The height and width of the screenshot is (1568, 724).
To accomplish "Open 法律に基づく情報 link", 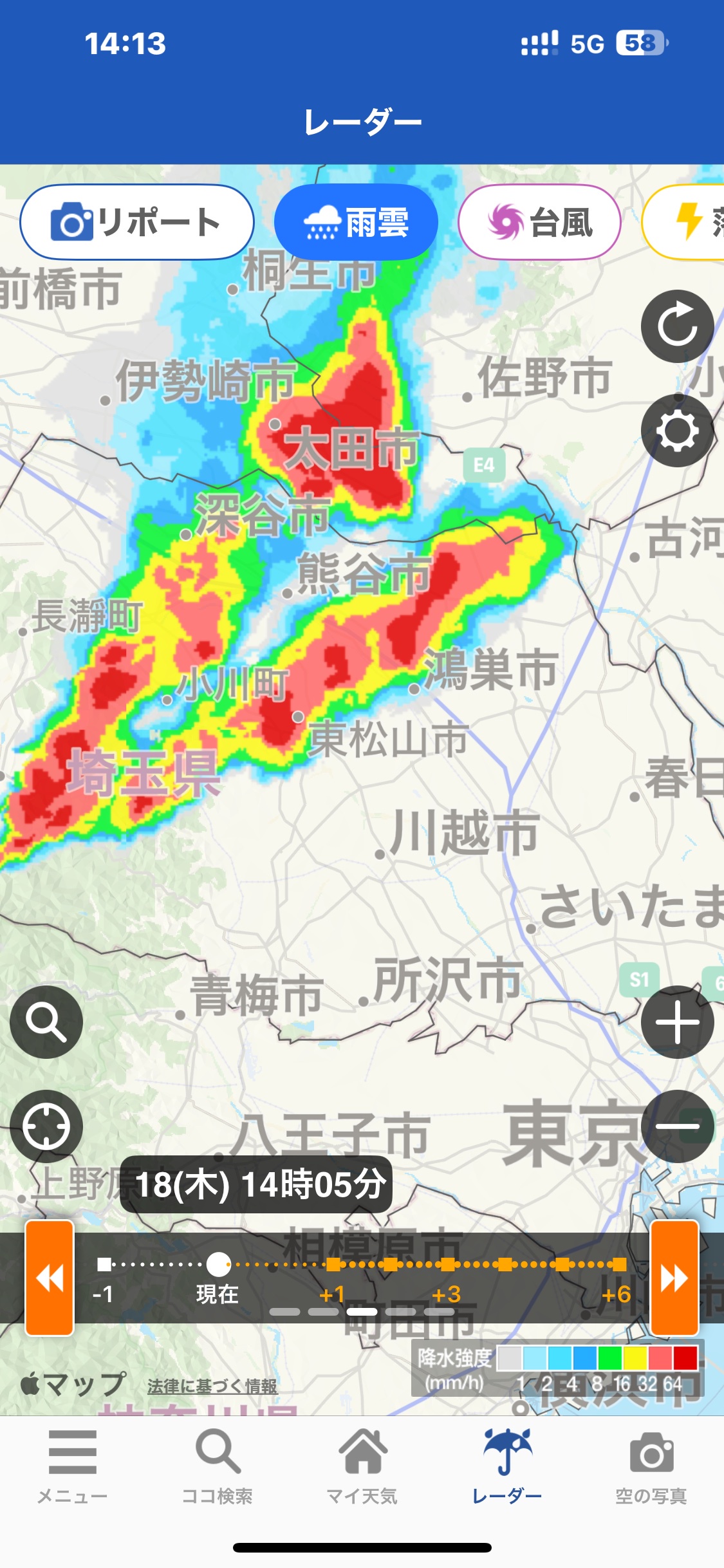I will pos(212,1386).
